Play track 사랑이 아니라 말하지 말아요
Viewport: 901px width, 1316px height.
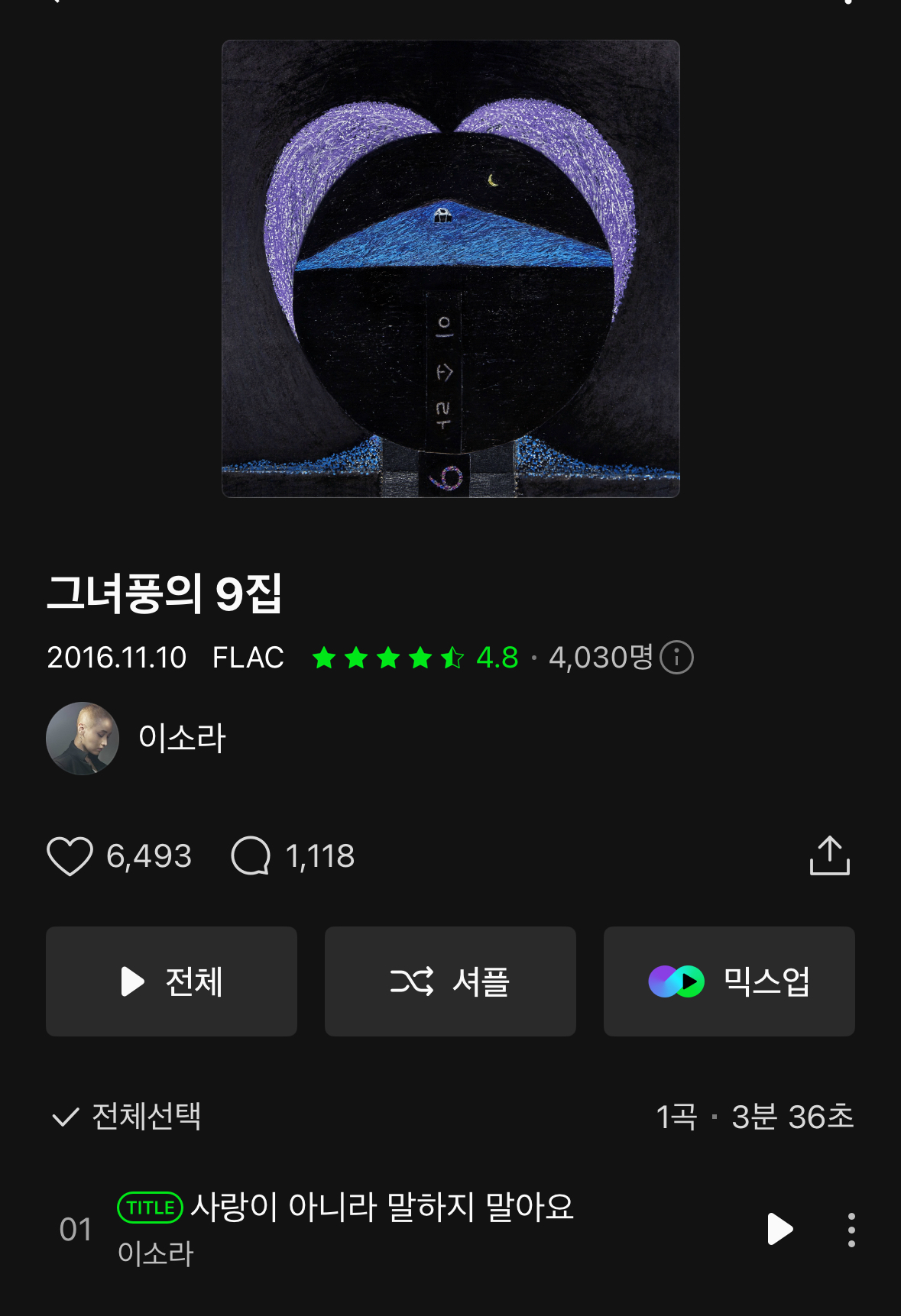coord(779,1229)
